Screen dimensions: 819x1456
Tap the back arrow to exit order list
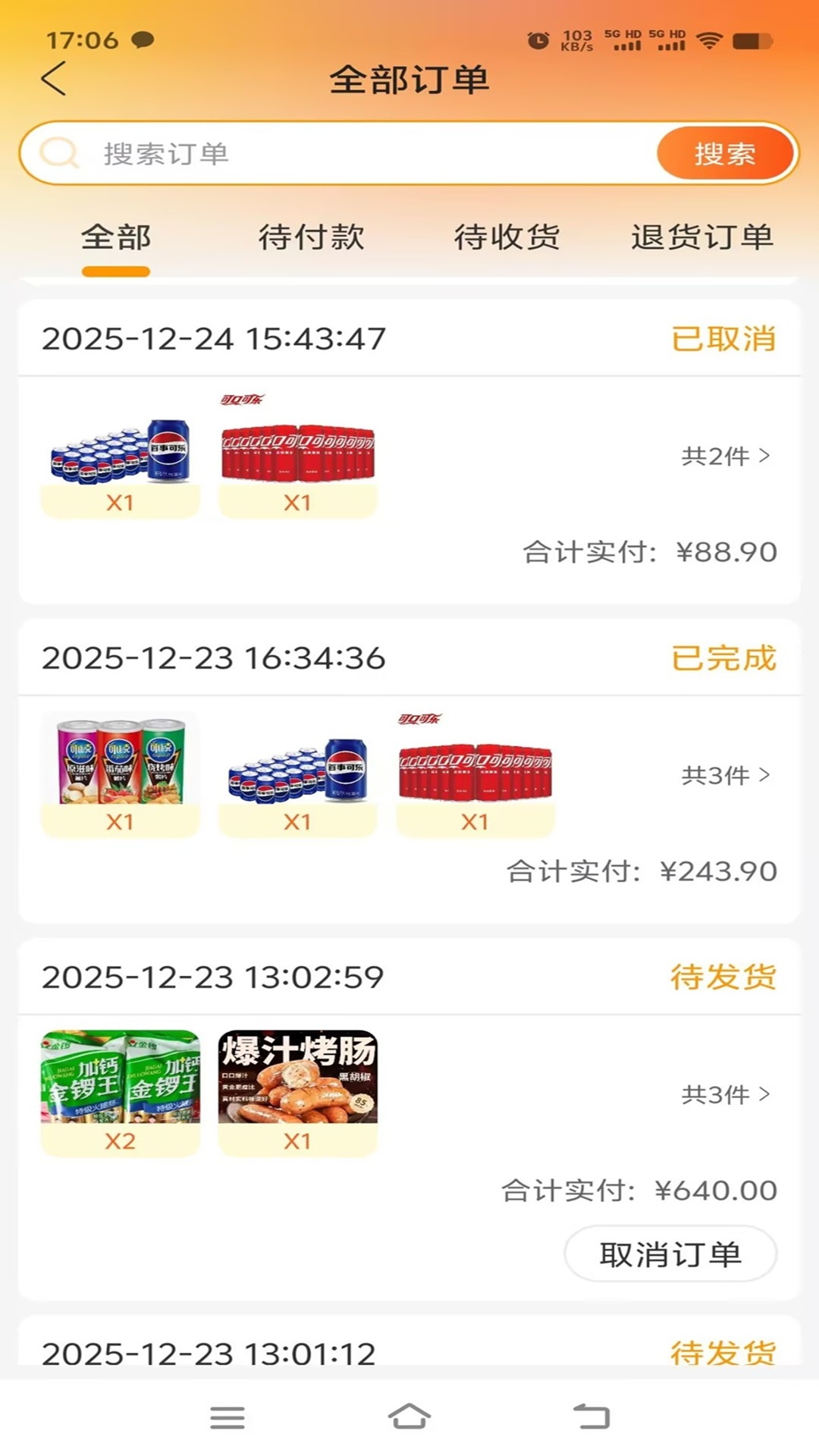(52, 79)
